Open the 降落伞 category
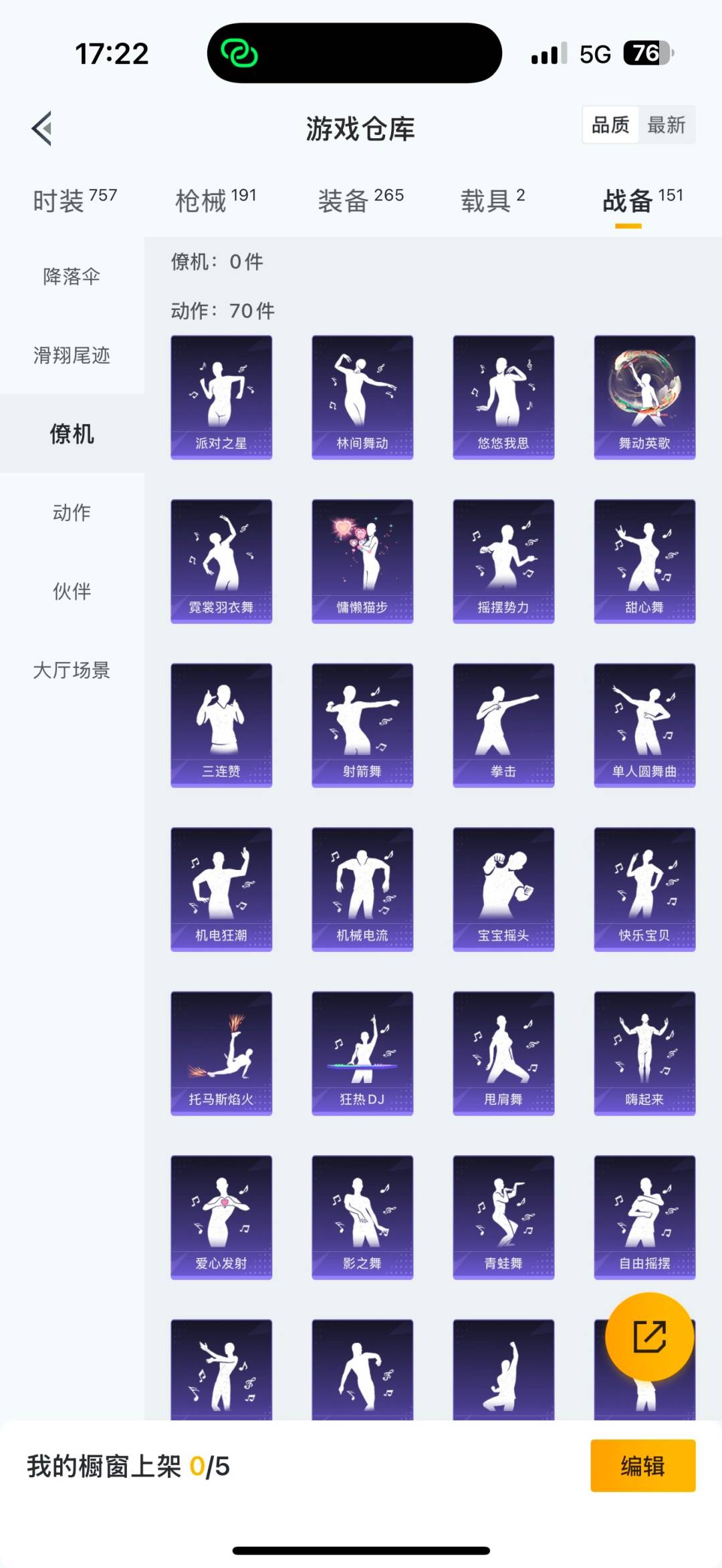Screen dimensions: 722x1568 point(72,276)
